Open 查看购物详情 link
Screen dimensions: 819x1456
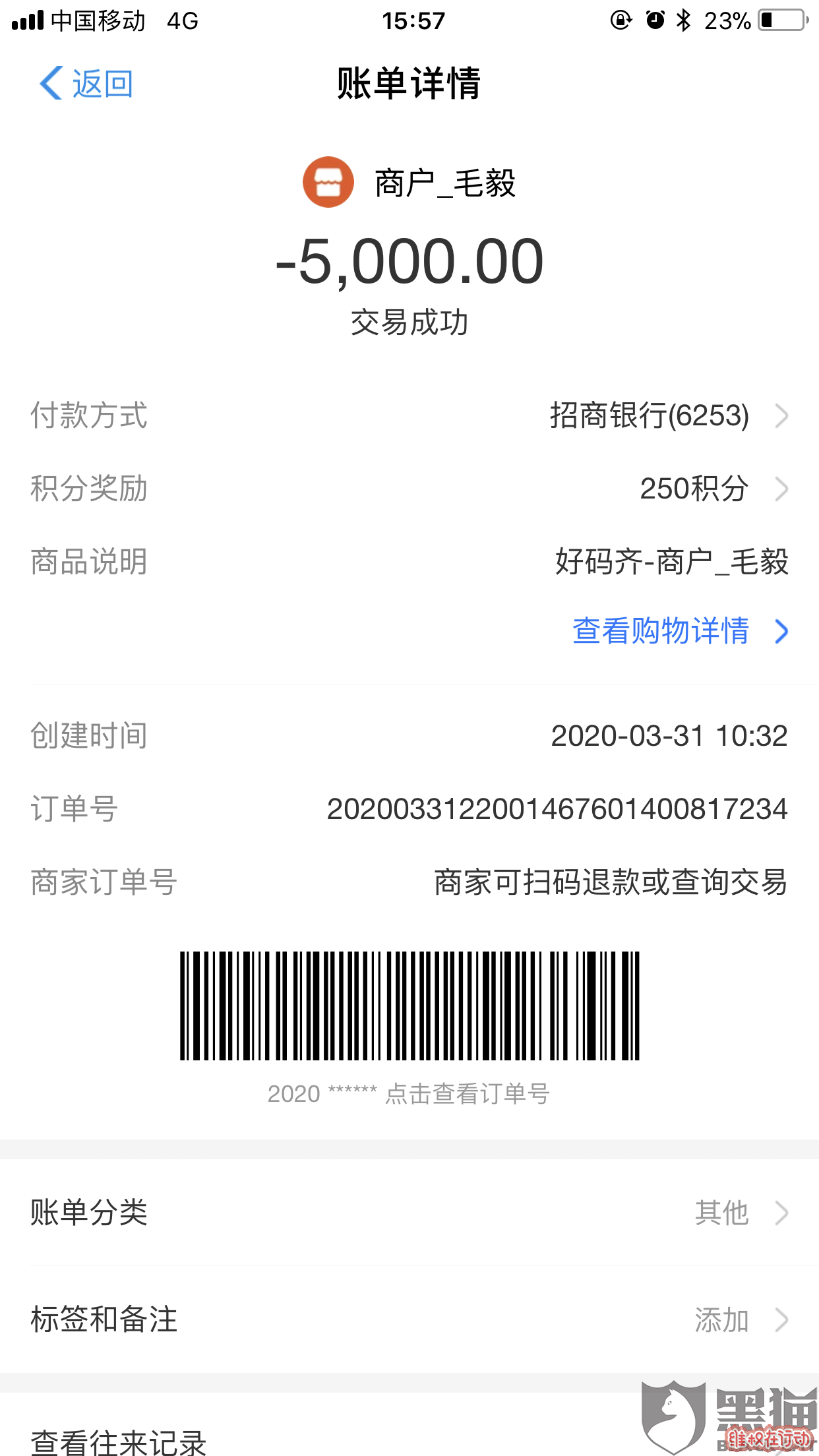point(678,631)
